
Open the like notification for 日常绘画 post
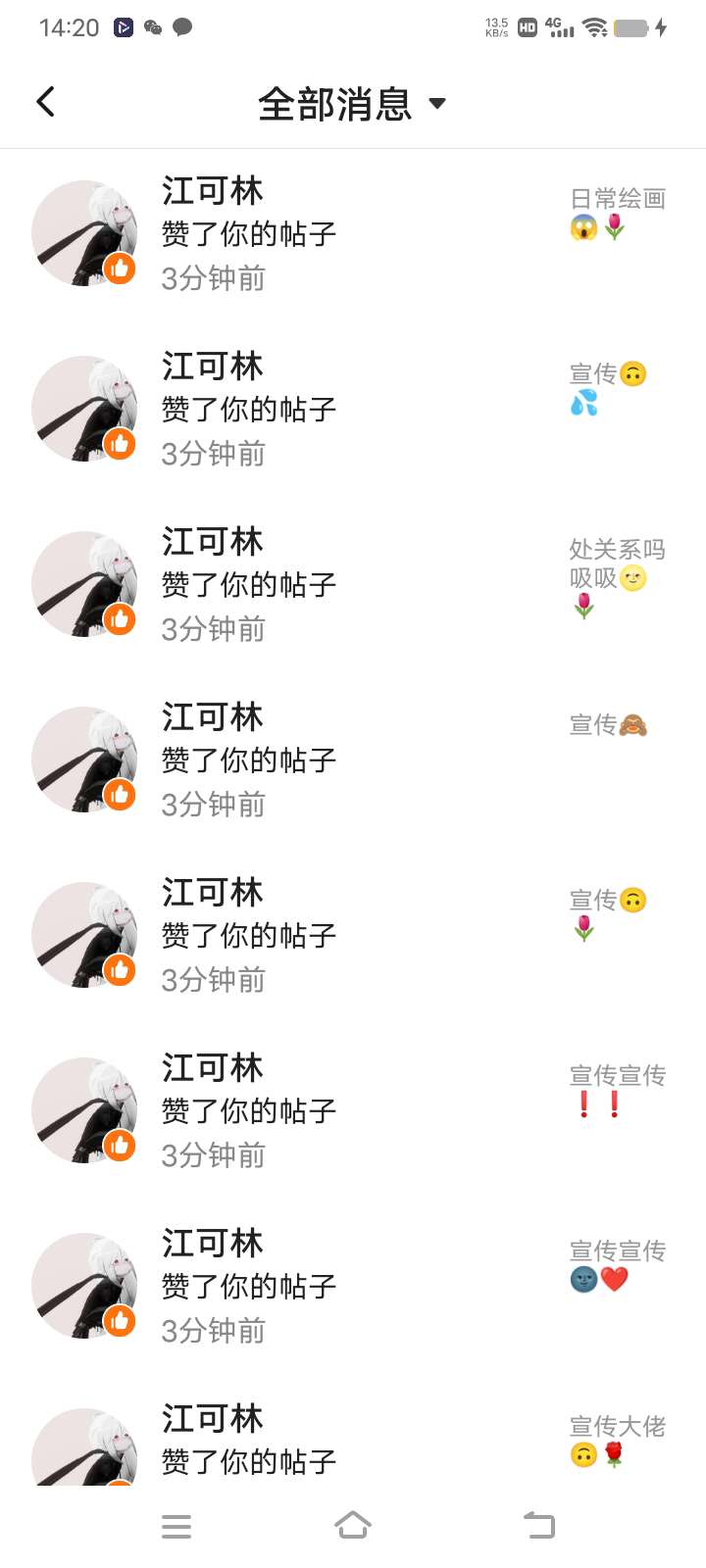(x=353, y=235)
